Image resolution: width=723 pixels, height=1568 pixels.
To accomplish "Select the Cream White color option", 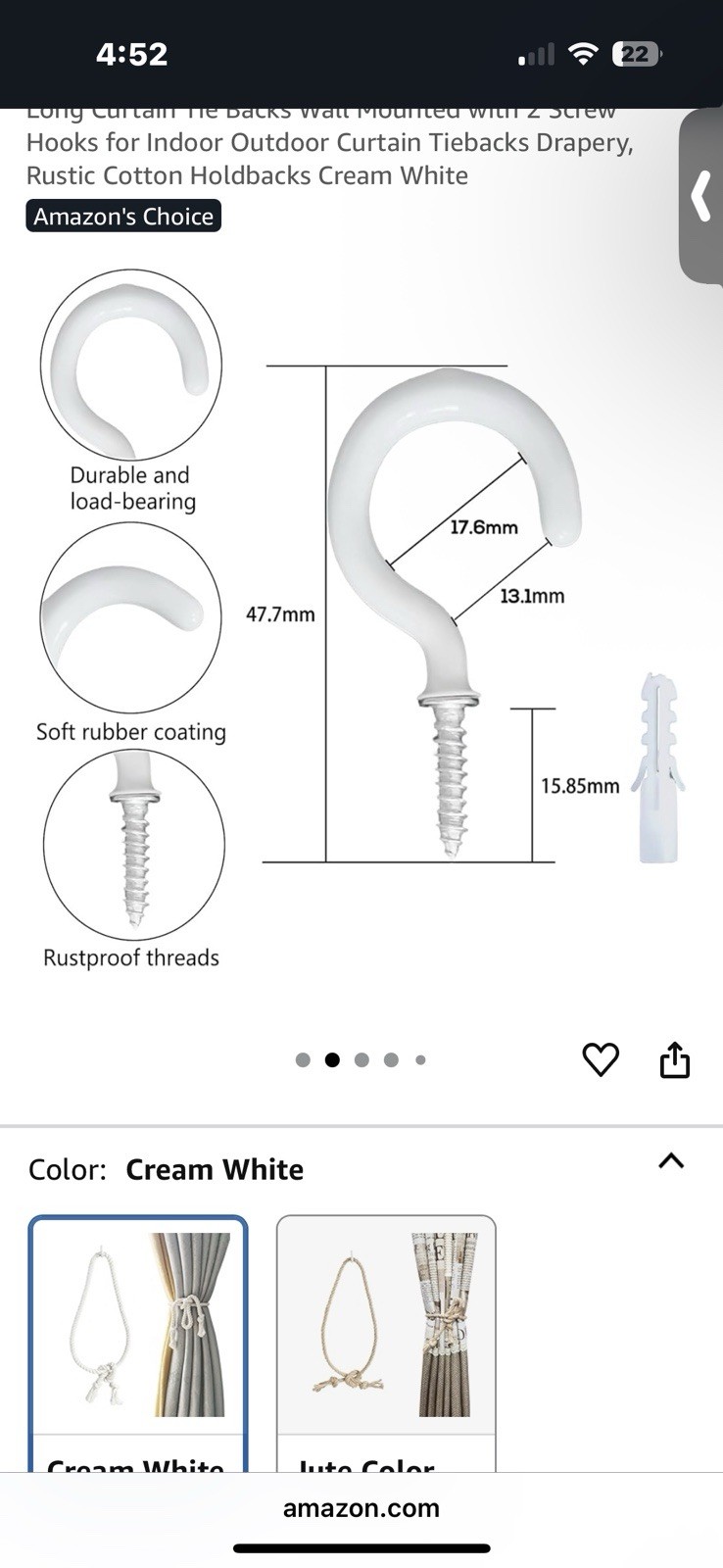I will point(138,1344).
